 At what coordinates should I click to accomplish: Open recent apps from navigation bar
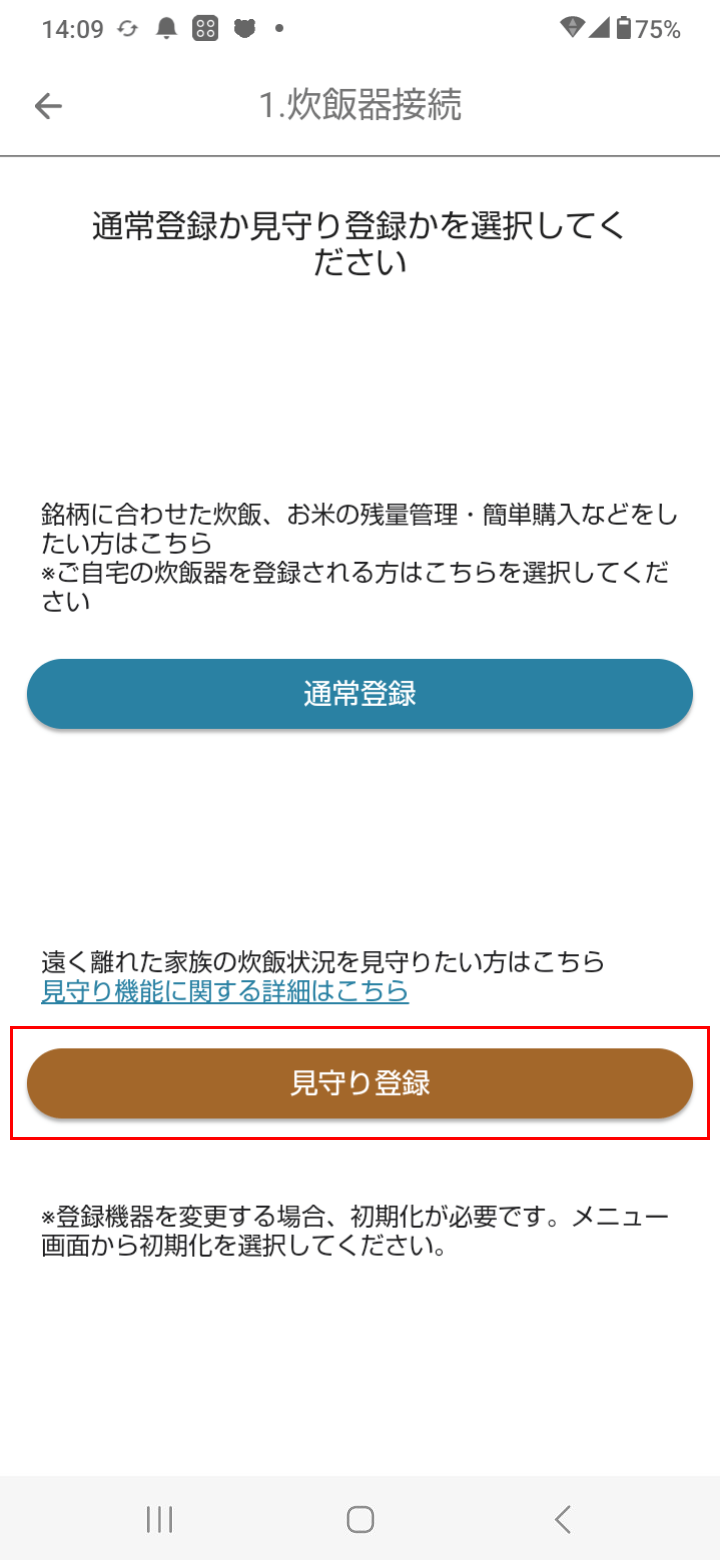pyautogui.click(x=159, y=1520)
